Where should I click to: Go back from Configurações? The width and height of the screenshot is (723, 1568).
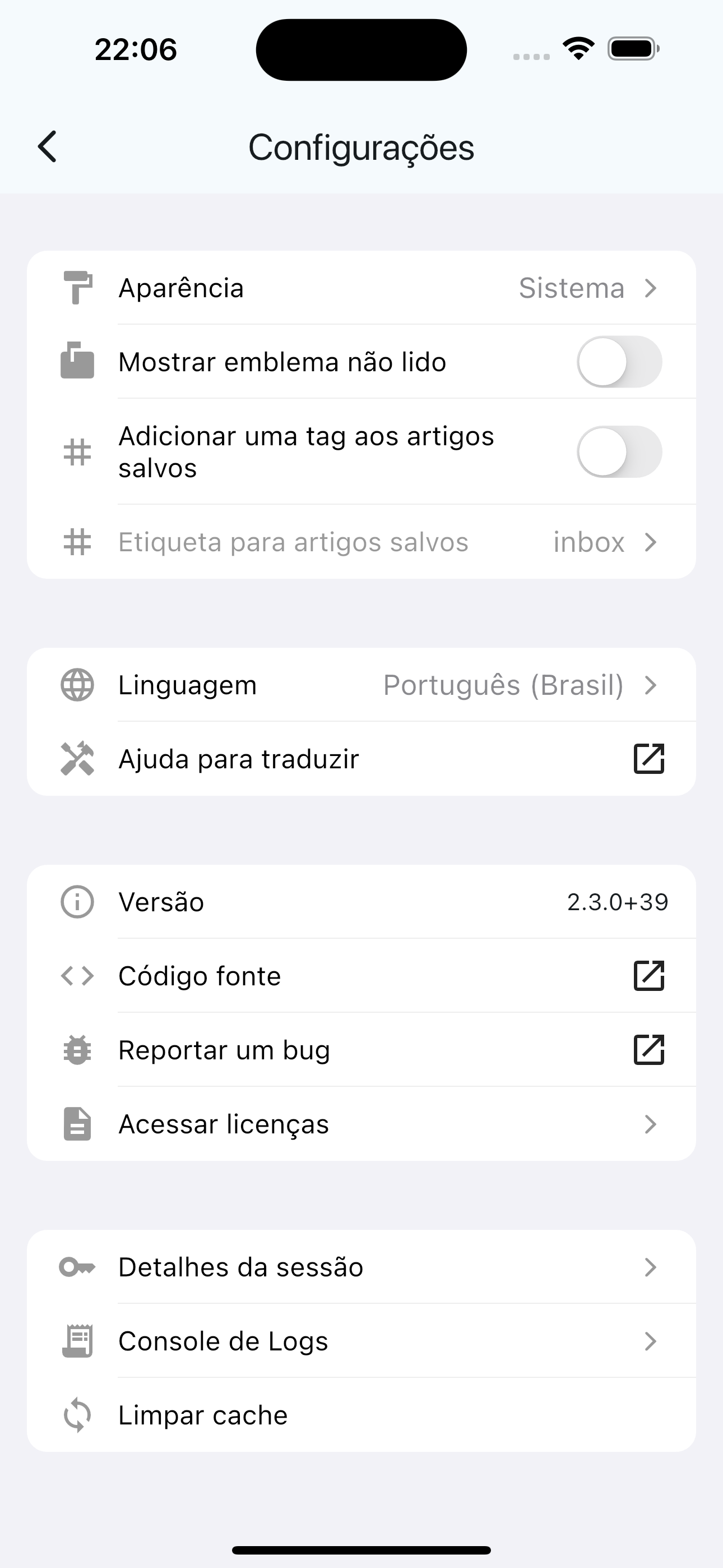[x=48, y=147]
